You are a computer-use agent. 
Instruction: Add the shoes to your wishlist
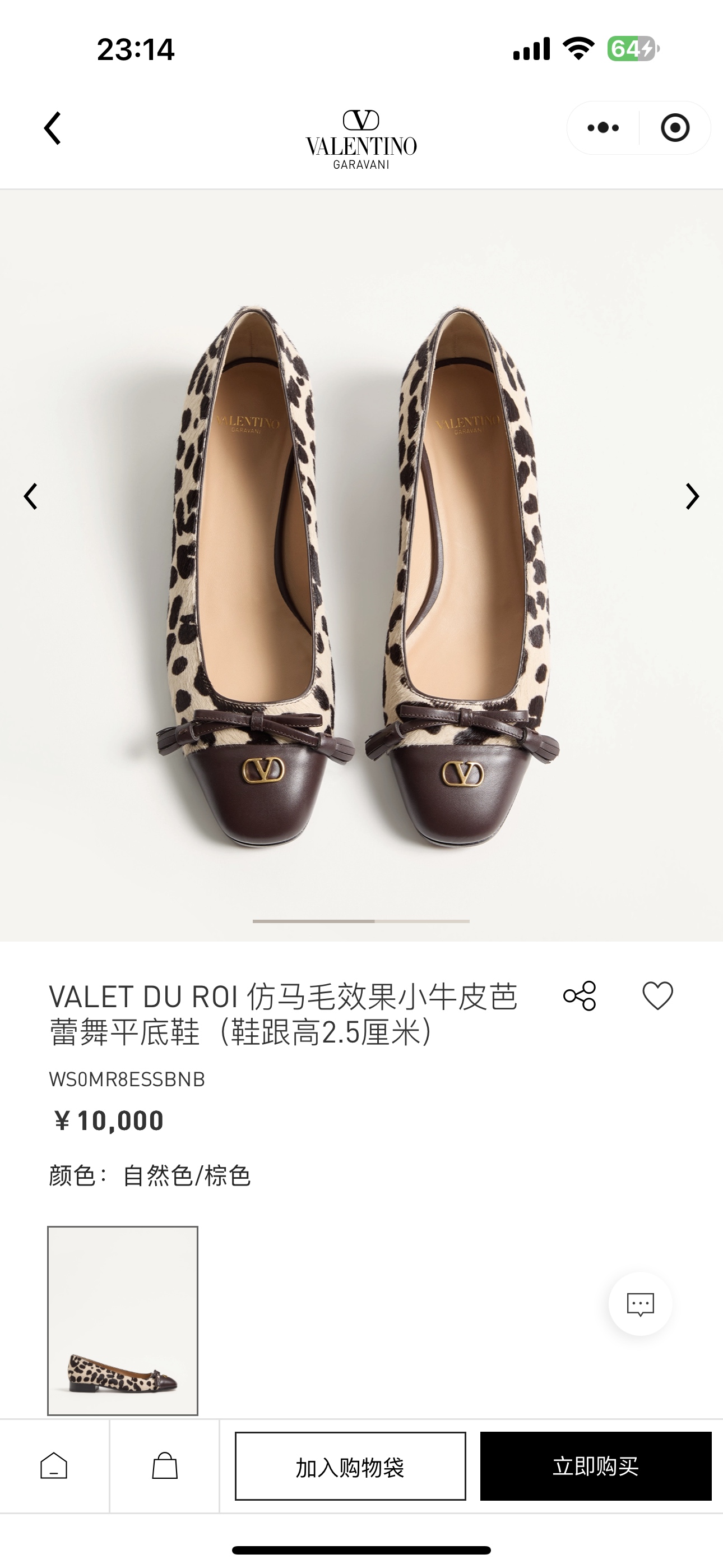[657, 997]
